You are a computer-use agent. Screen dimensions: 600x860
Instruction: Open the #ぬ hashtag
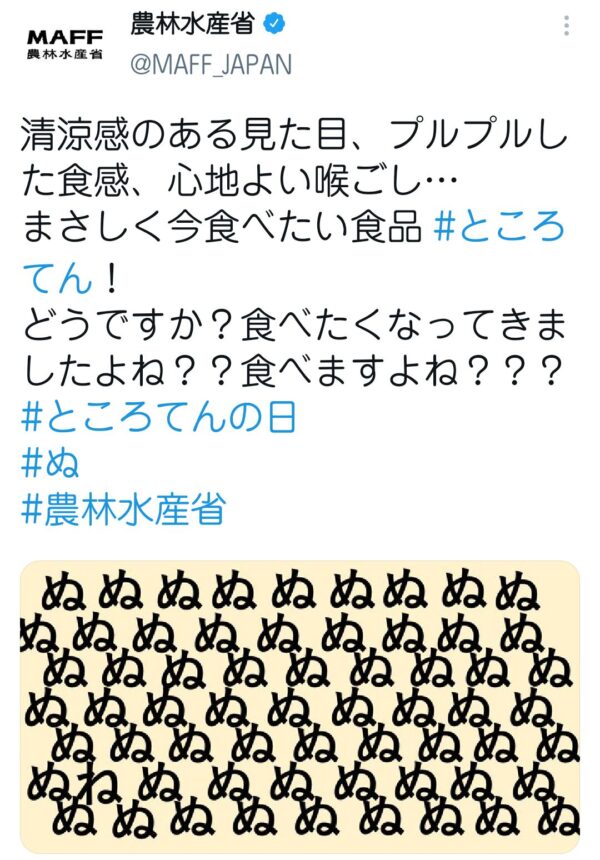tap(50, 463)
